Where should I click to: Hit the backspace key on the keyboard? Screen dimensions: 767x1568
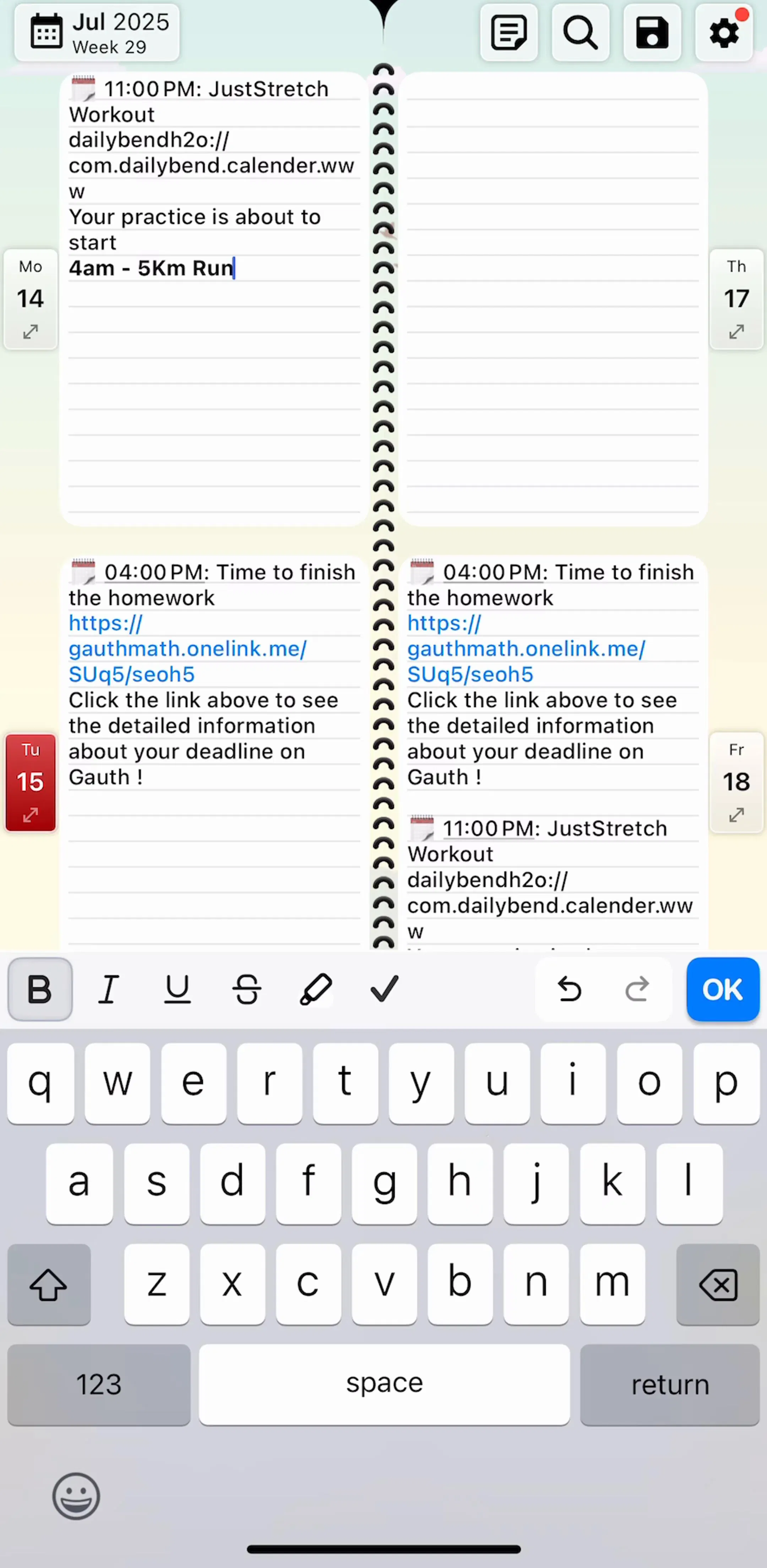point(718,1284)
